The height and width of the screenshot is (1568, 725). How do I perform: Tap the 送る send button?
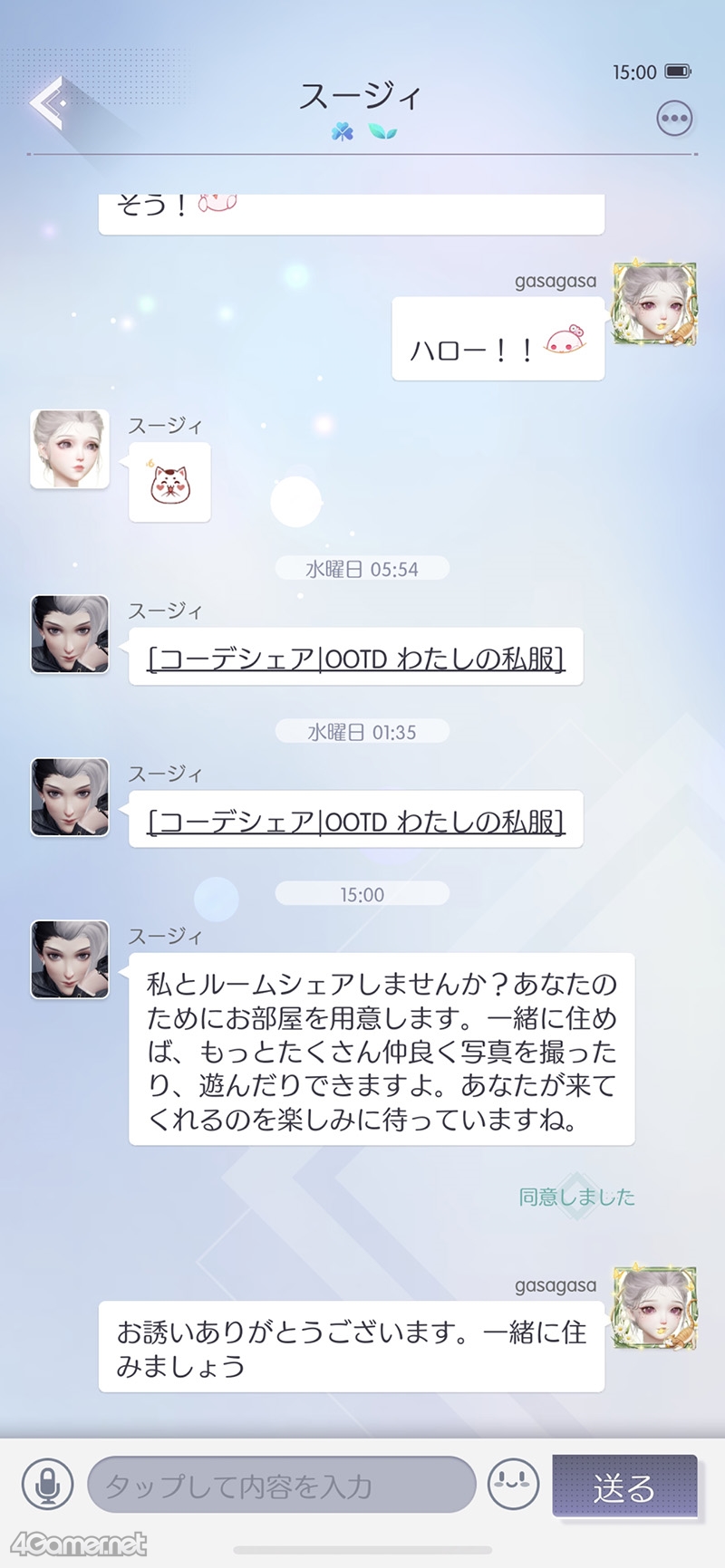624,1486
